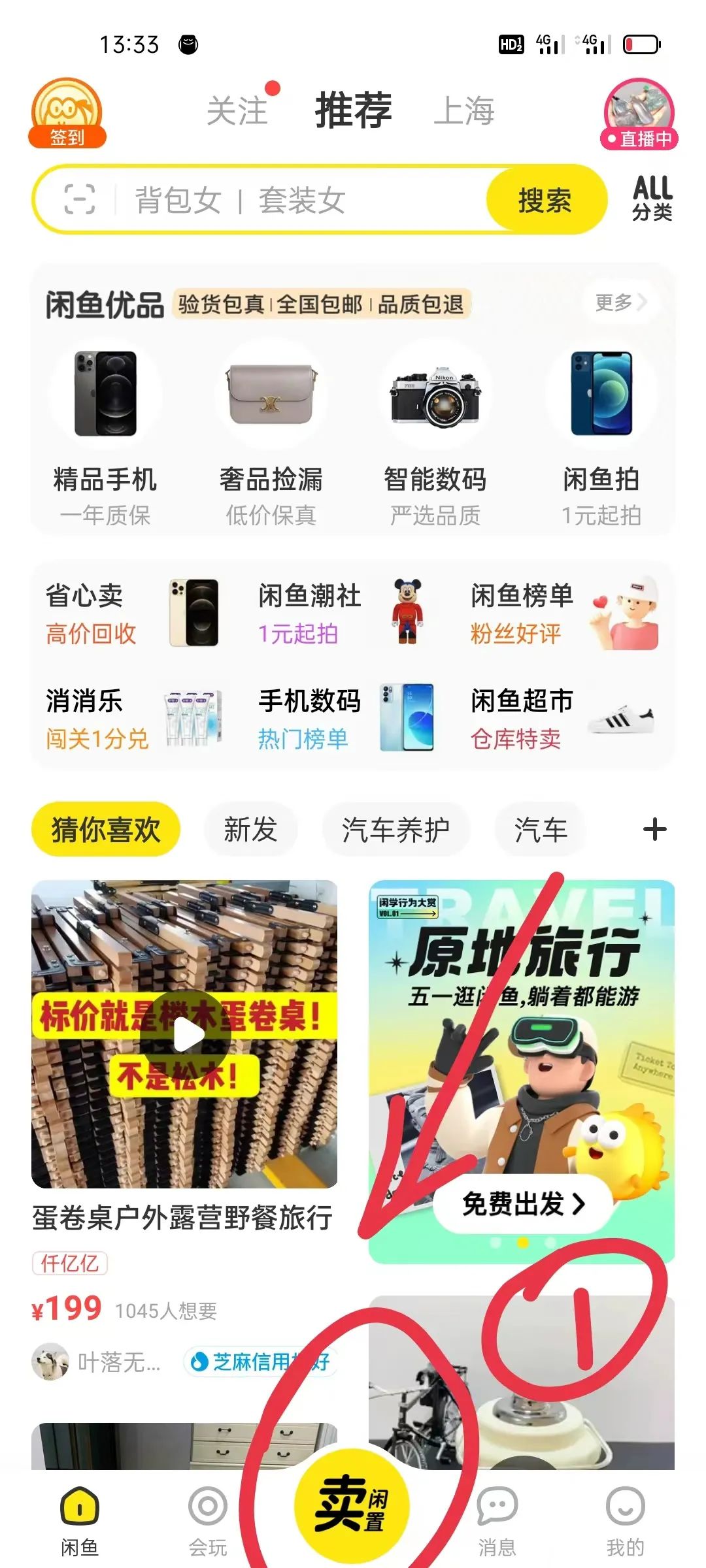
Task: Select the 汽车 filter chip
Action: point(541,828)
